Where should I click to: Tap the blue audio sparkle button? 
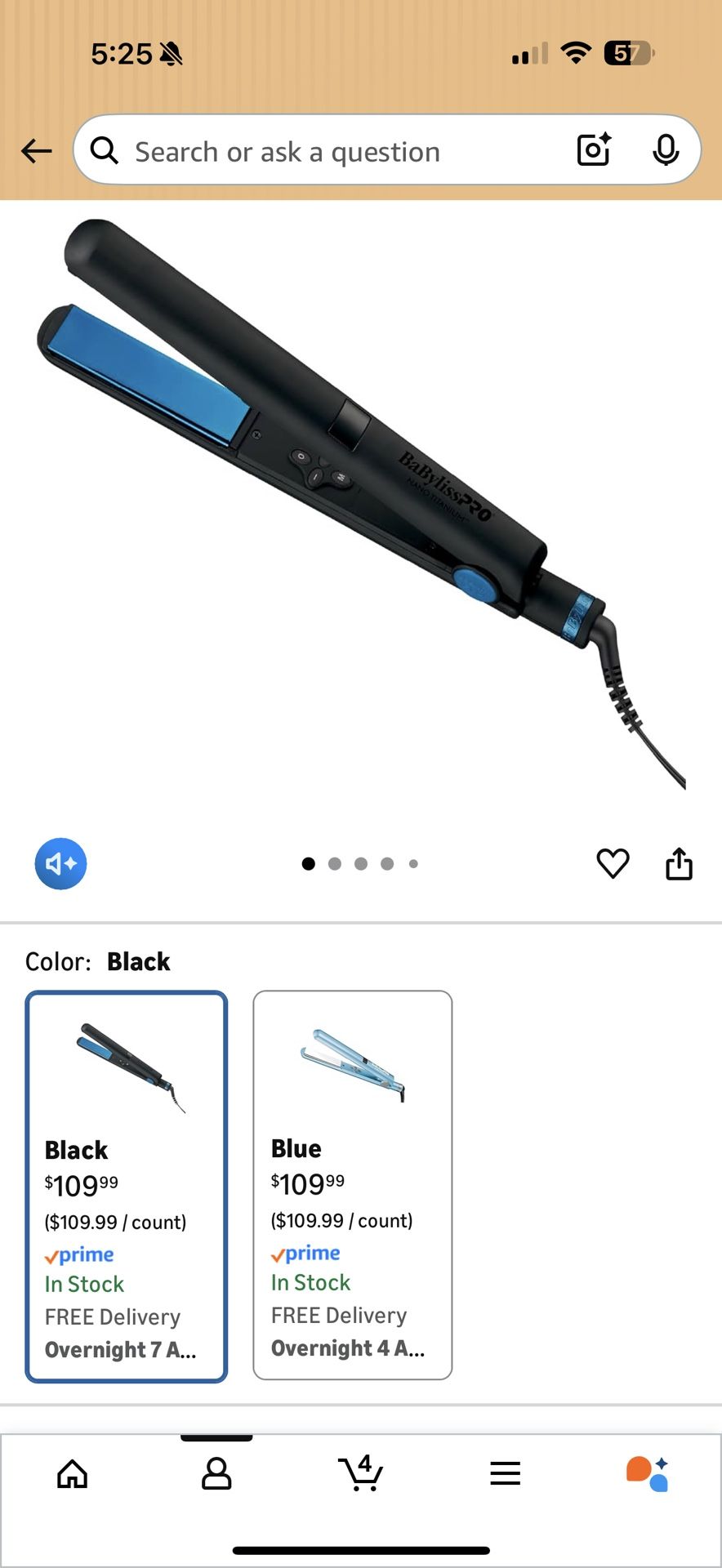click(60, 863)
